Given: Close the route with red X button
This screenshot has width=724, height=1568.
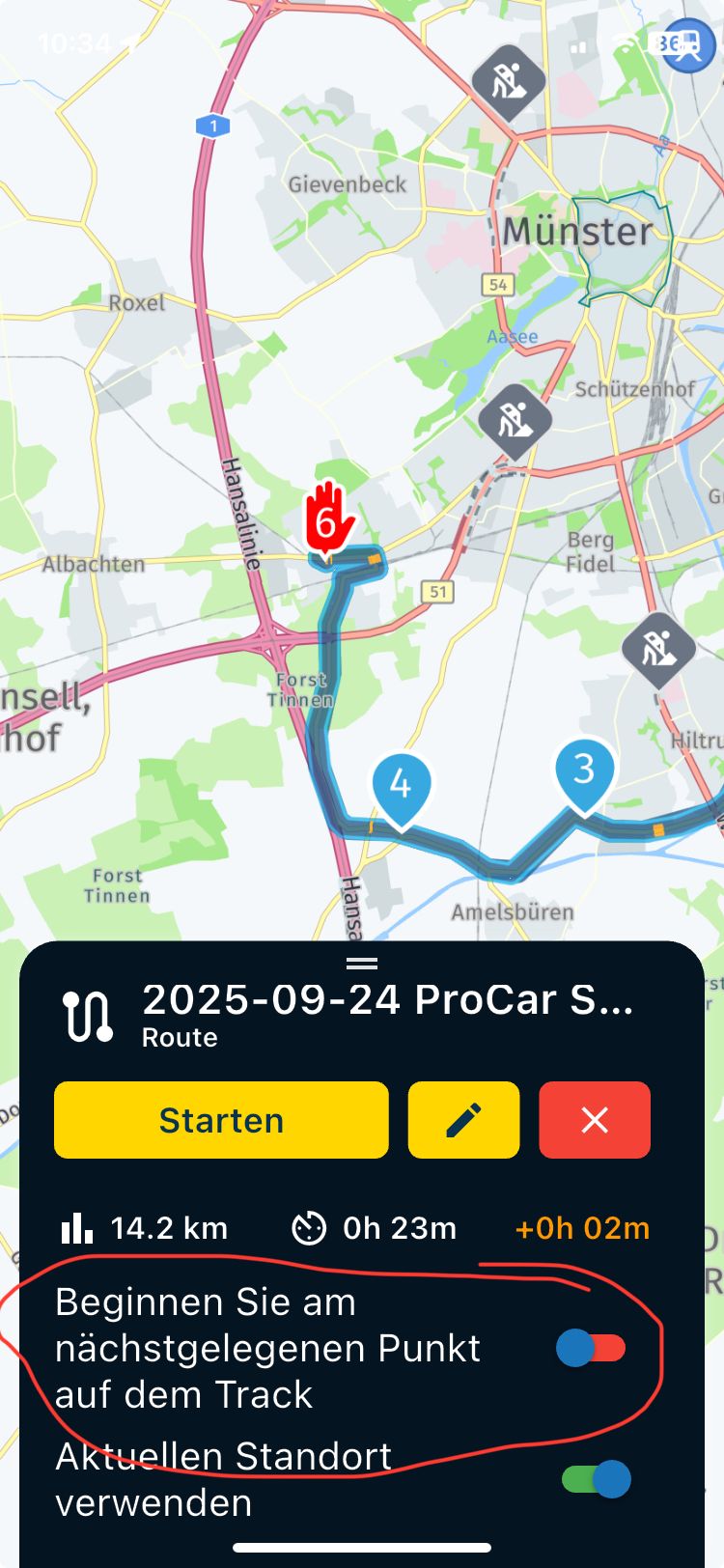Looking at the screenshot, I should 595,1120.
